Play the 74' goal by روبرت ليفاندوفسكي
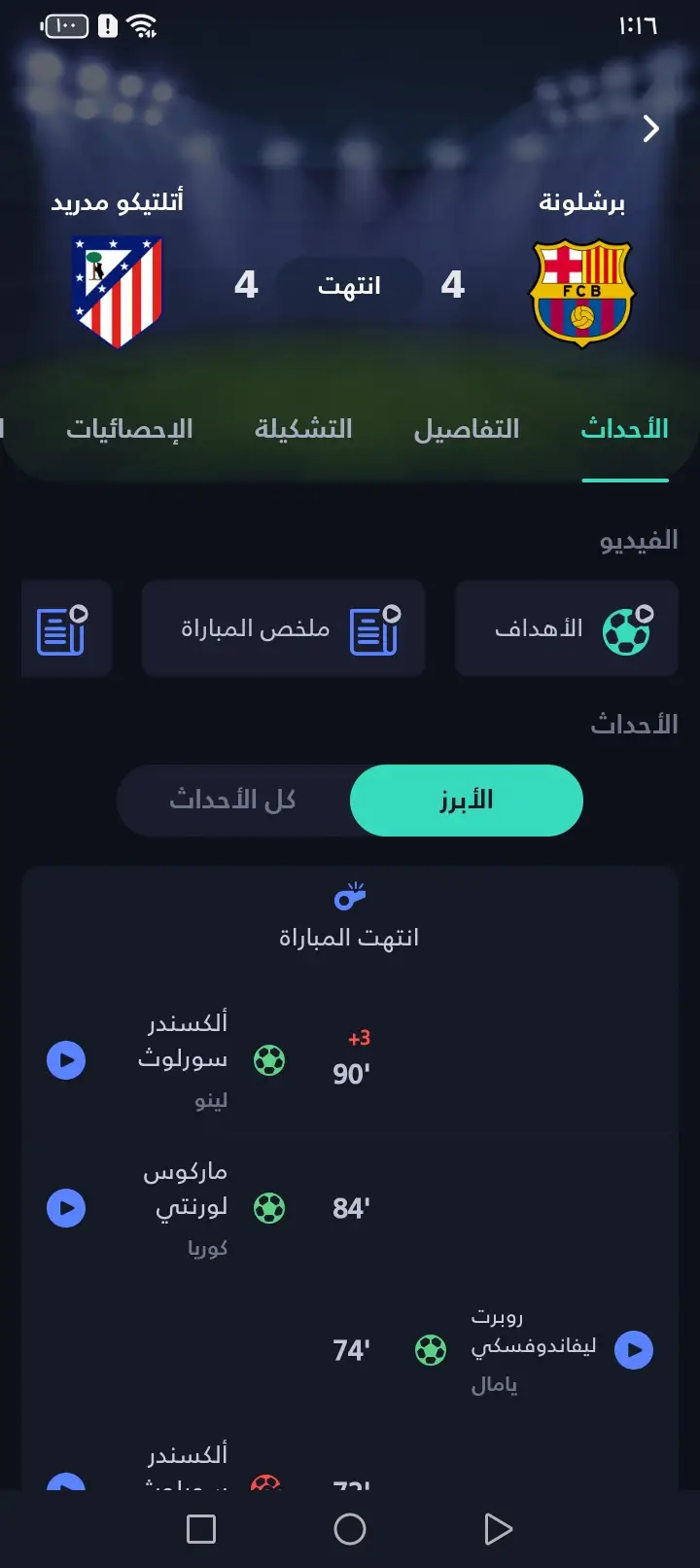This screenshot has width=700, height=1568. [634, 1350]
